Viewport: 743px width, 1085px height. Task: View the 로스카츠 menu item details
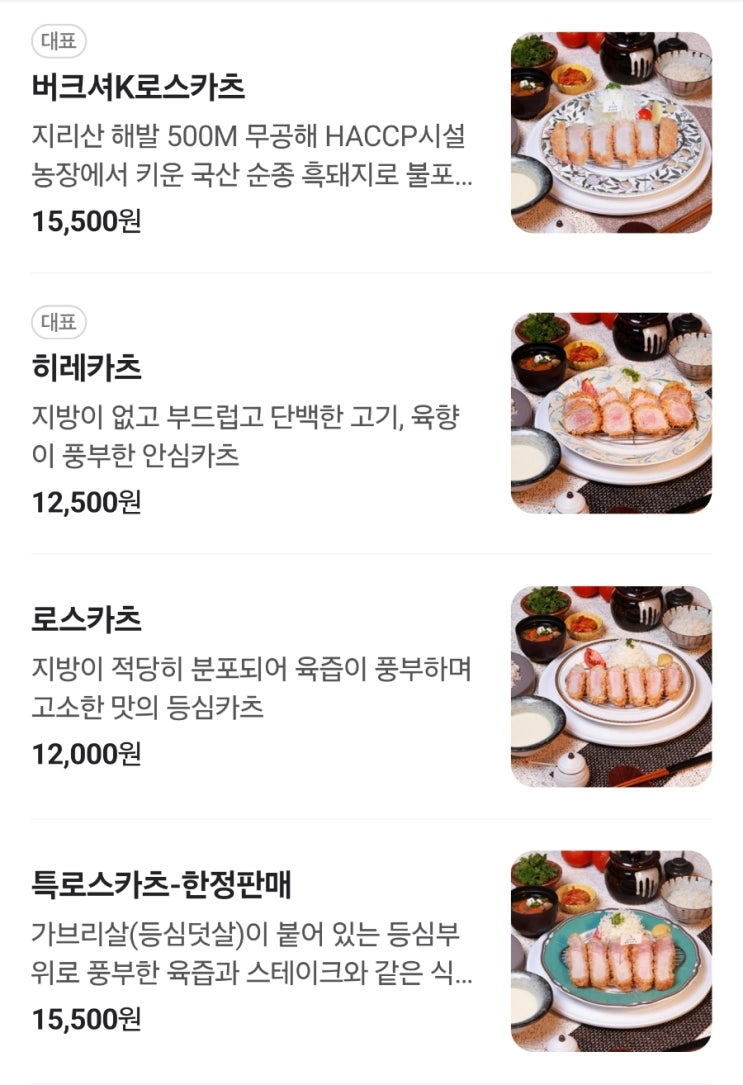pyautogui.click(x=87, y=620)
